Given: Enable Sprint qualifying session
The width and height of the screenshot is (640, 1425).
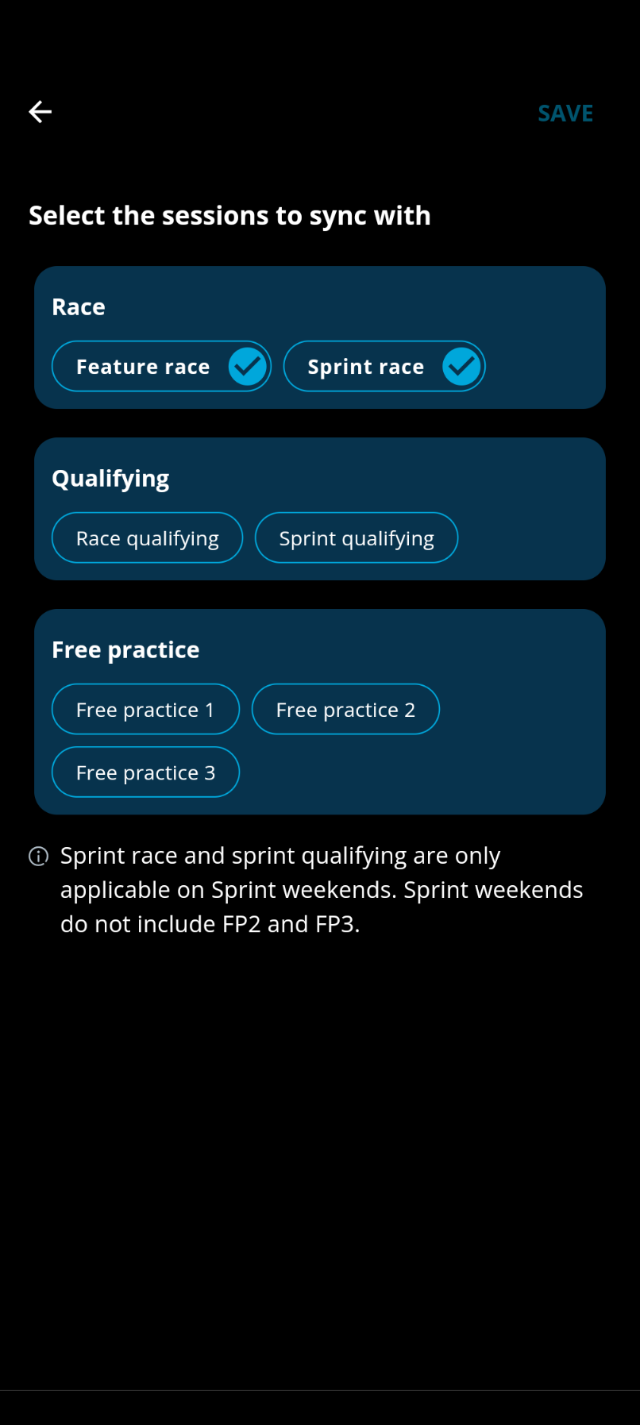Looking at the screenshot, I should click(356, 538).
